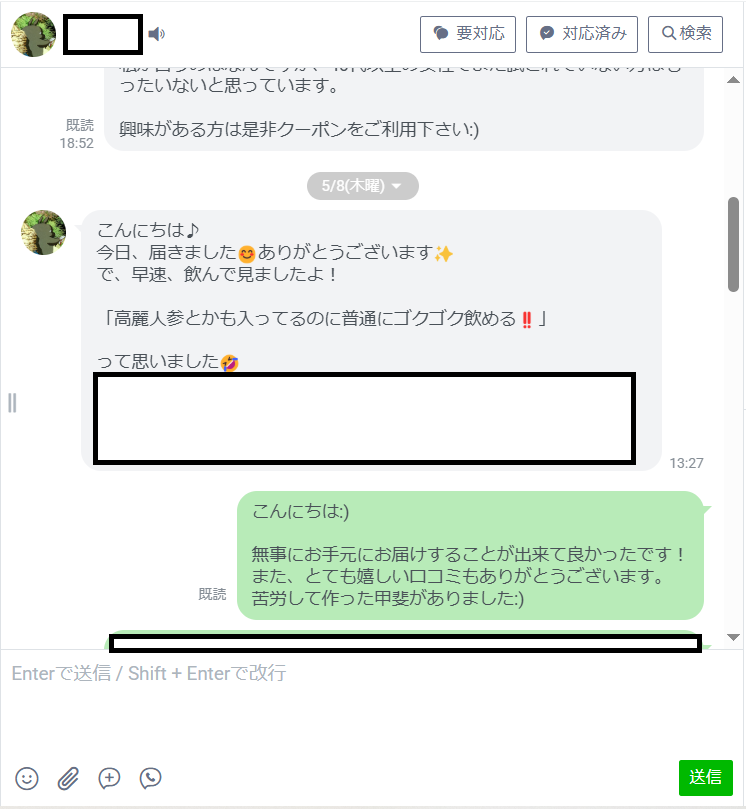Open the emoji picker
746x809 pixels.
pos(27,777)
